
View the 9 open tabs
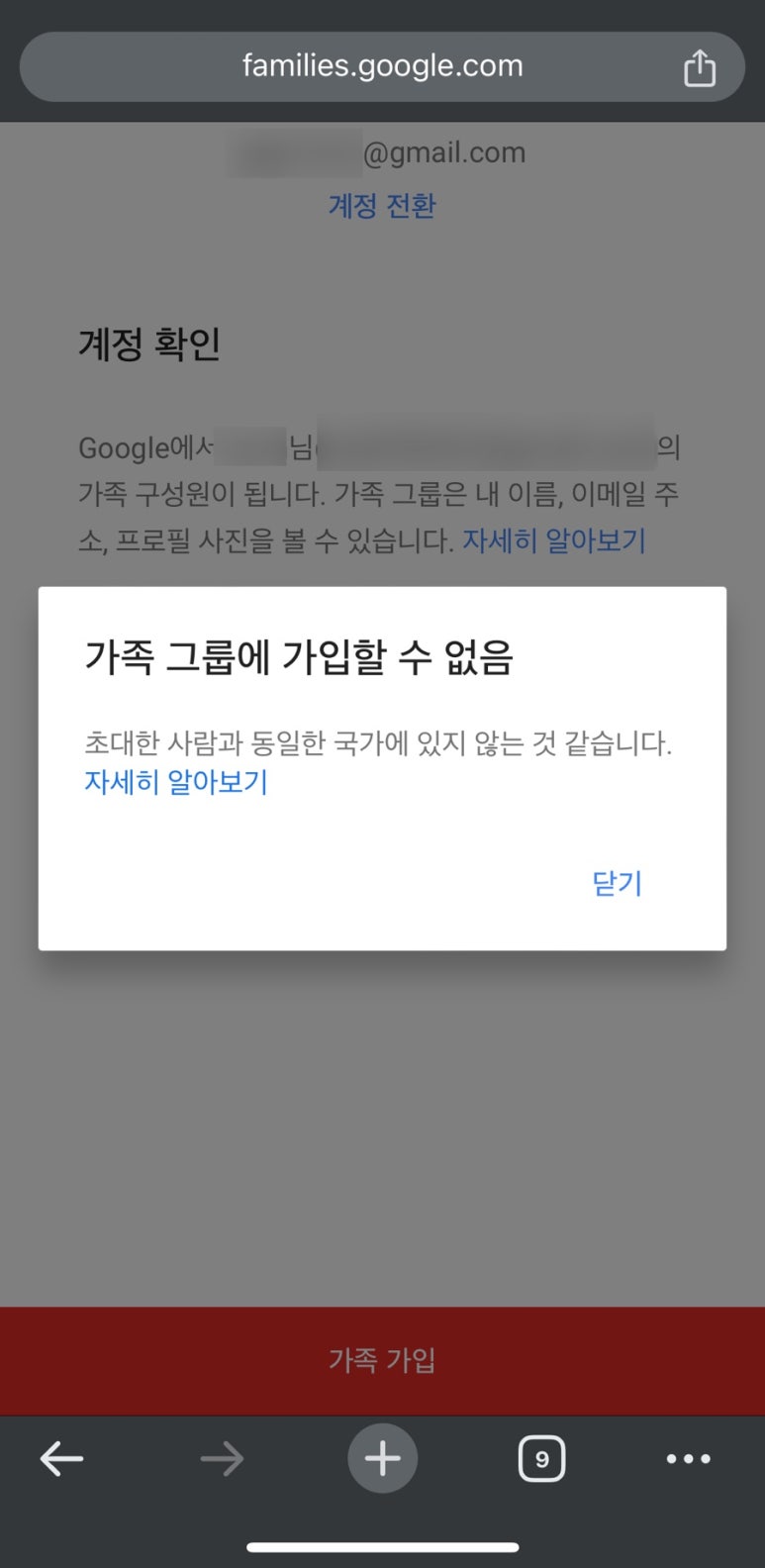coord(541,1458)
